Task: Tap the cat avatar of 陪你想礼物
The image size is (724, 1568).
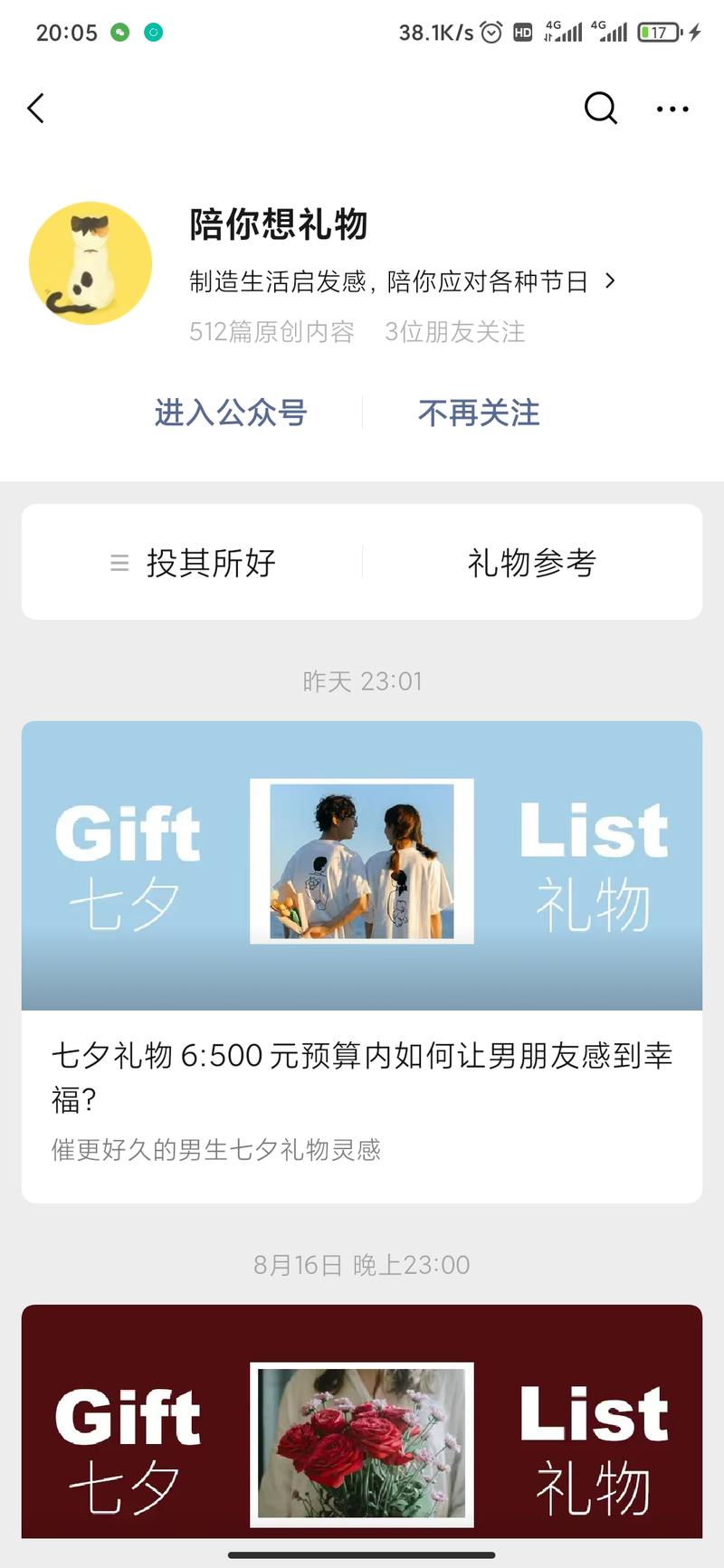Action: click(x=90, y=263)
